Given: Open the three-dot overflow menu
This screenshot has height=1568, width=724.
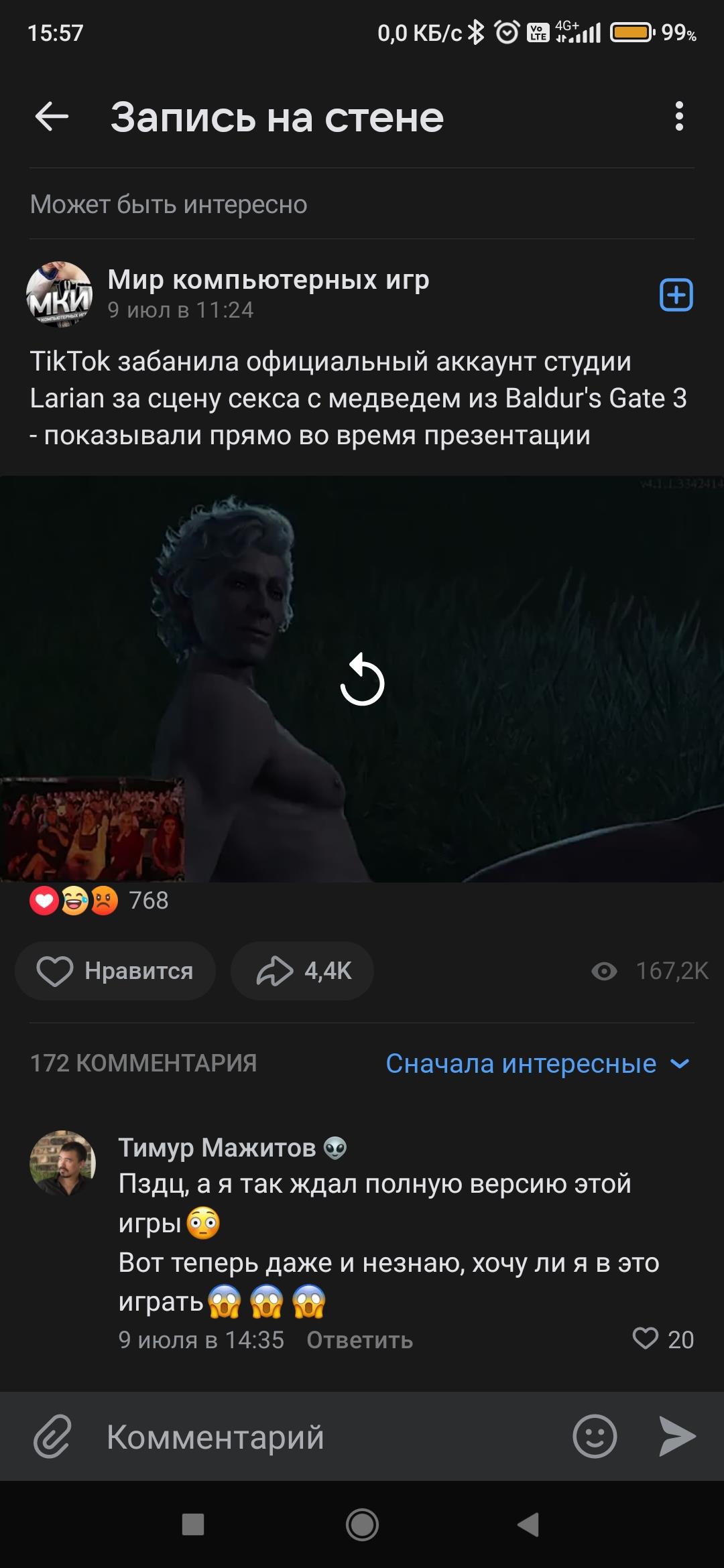Looking at the screenshot, I should [x=679, y=117].
